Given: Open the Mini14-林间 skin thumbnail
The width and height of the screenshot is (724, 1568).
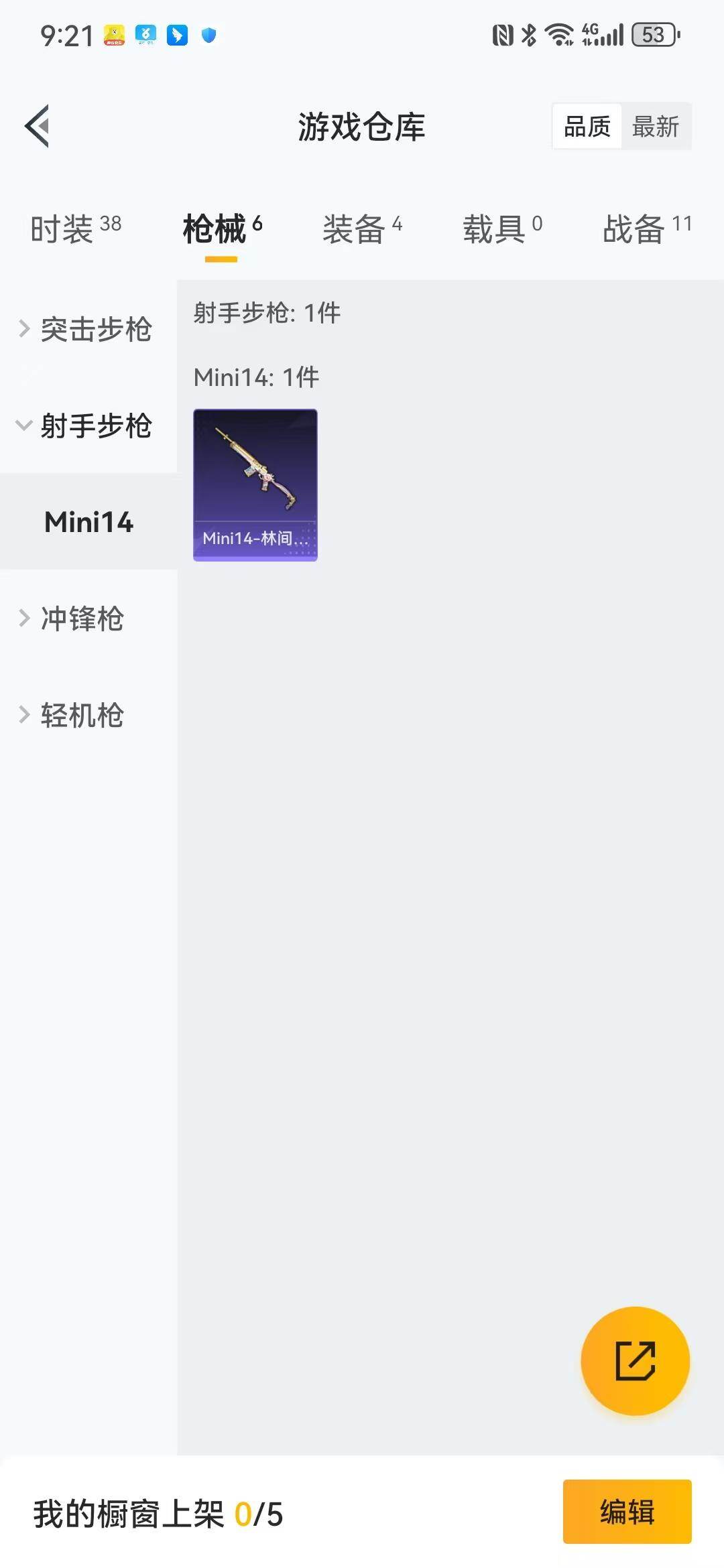Looking at the screenshot, I should coord(255,484).
